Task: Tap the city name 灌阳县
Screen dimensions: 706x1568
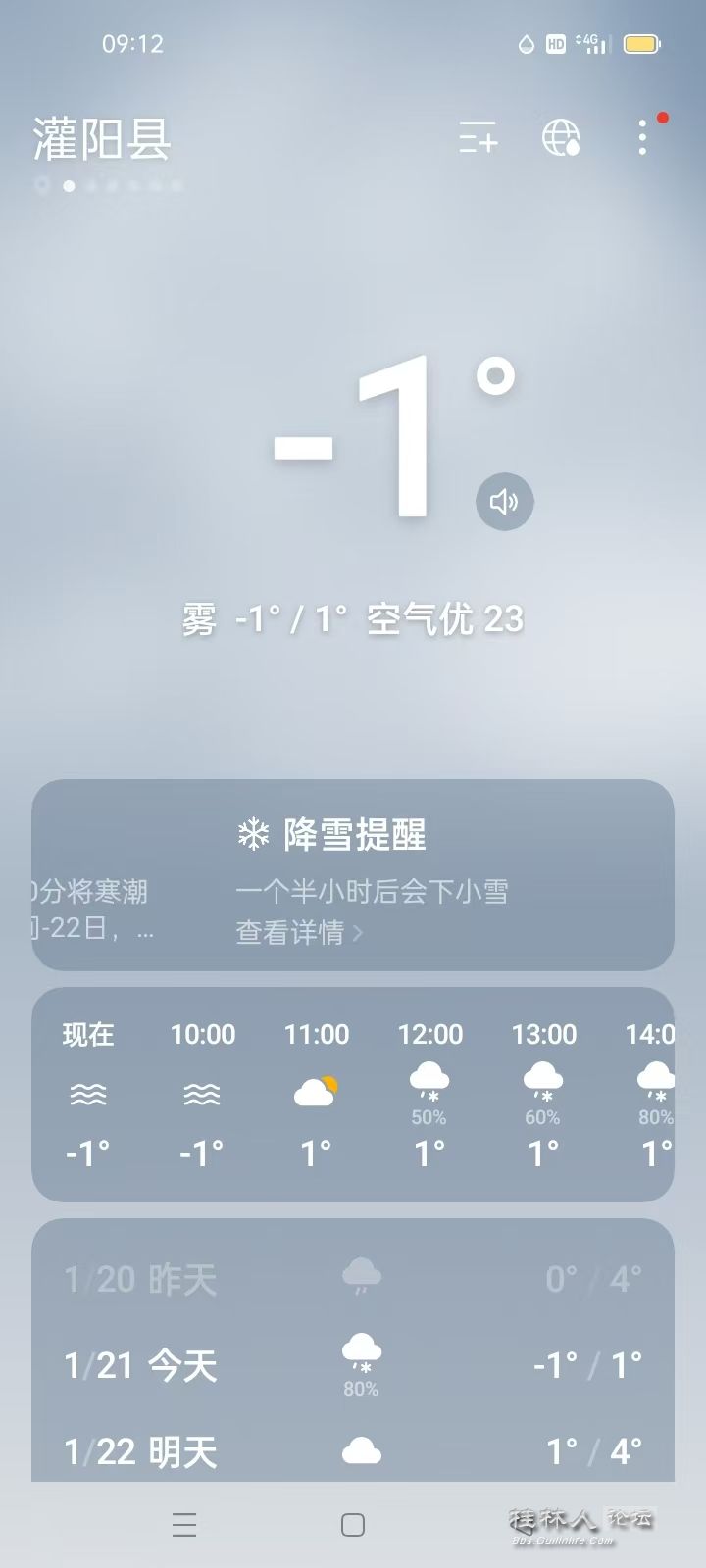Action: coord(102,139)
